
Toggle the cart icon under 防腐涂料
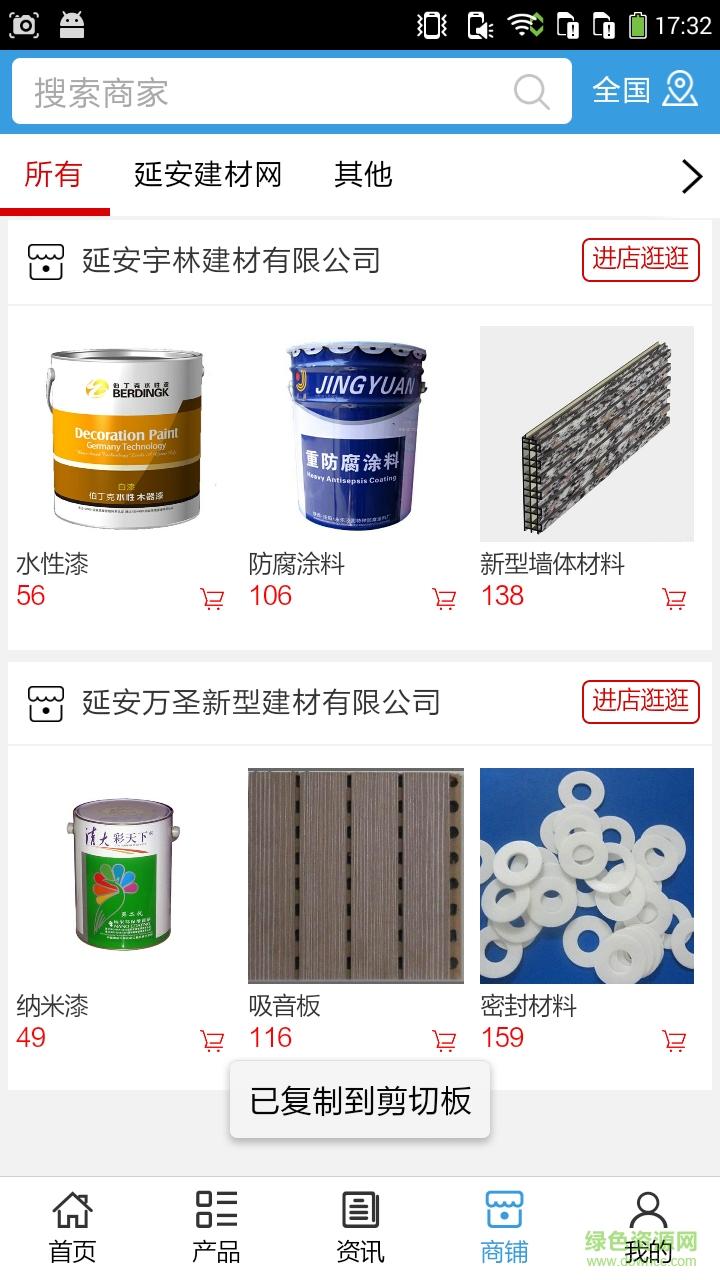coord(444,597)
